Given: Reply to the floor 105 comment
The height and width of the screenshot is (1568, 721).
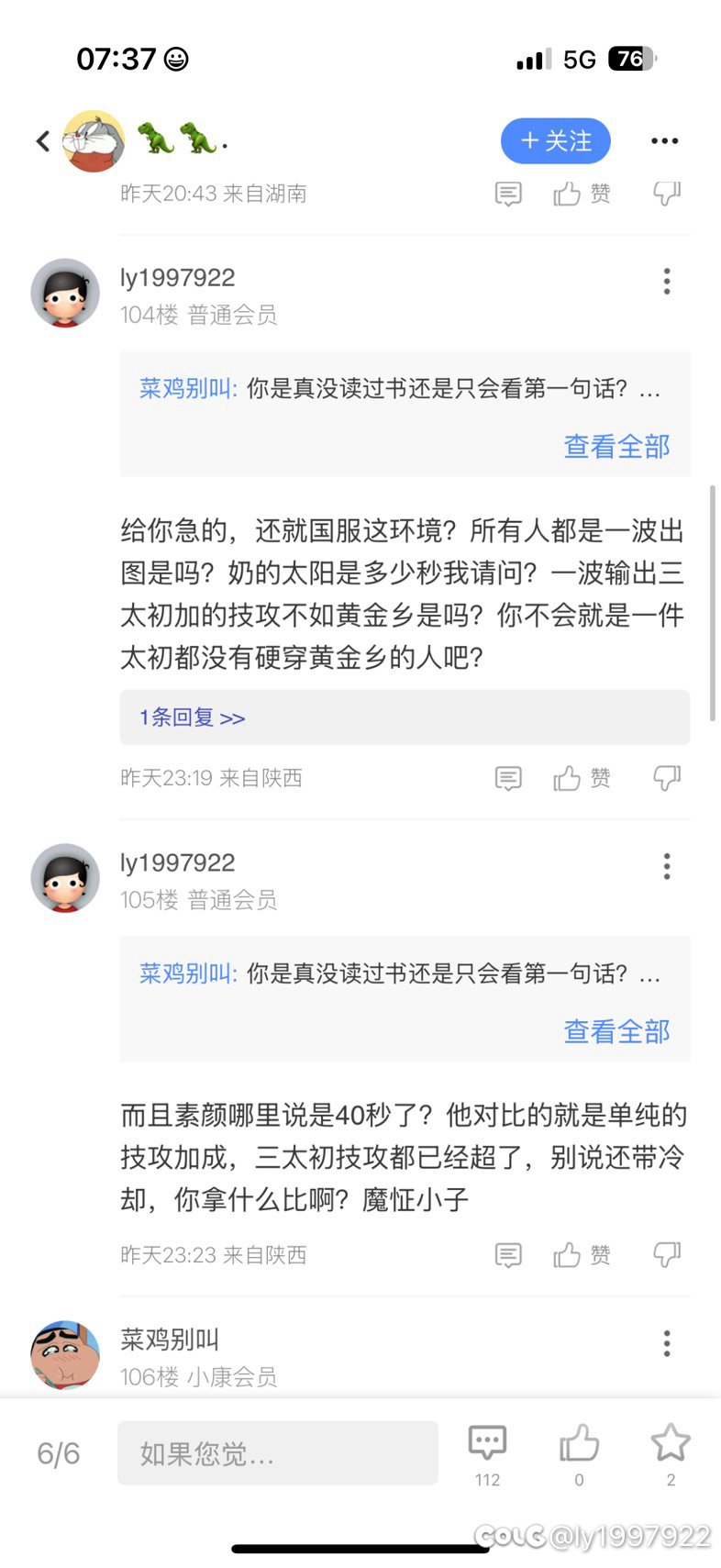Looking at the screenshot, I should coord(508,1254).
